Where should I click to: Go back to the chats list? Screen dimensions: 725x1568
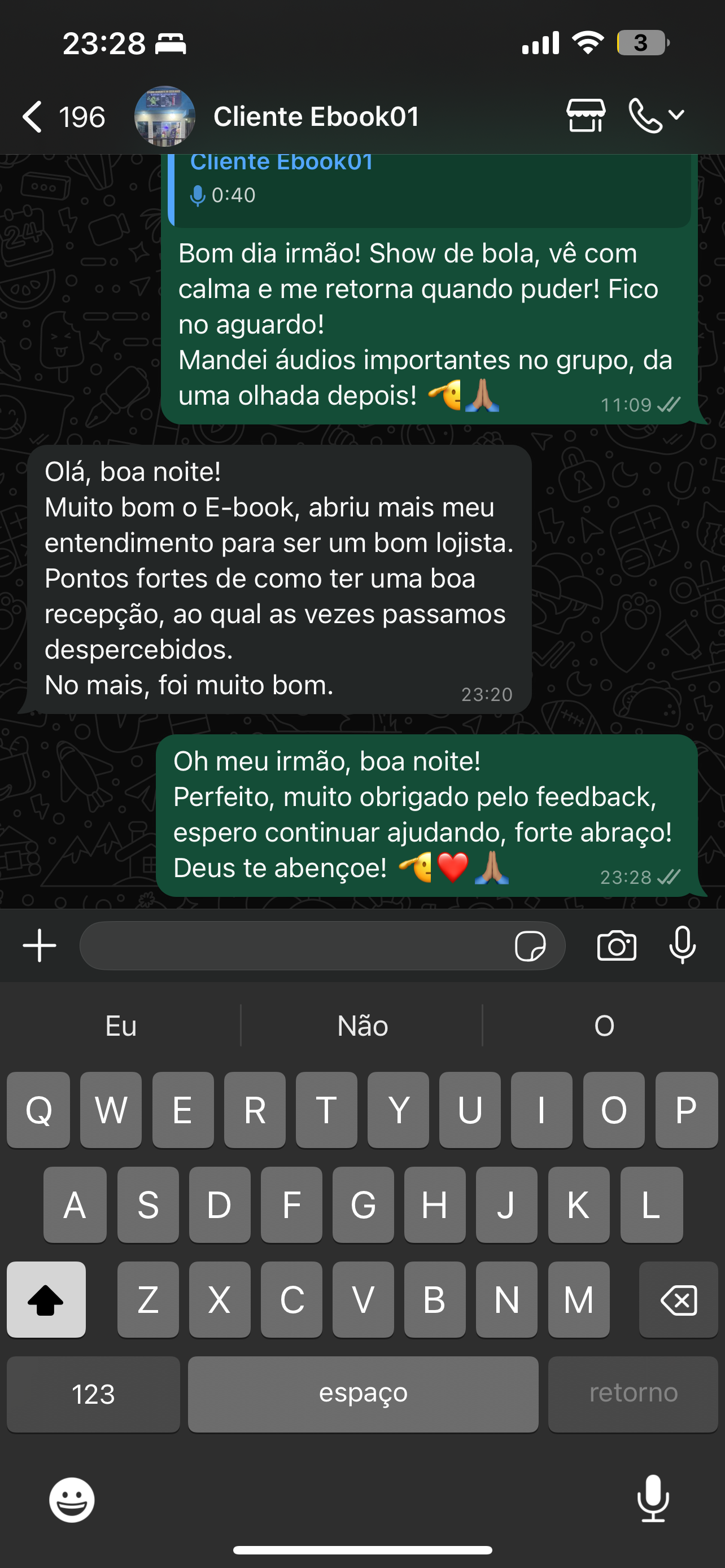coord(33,116)
